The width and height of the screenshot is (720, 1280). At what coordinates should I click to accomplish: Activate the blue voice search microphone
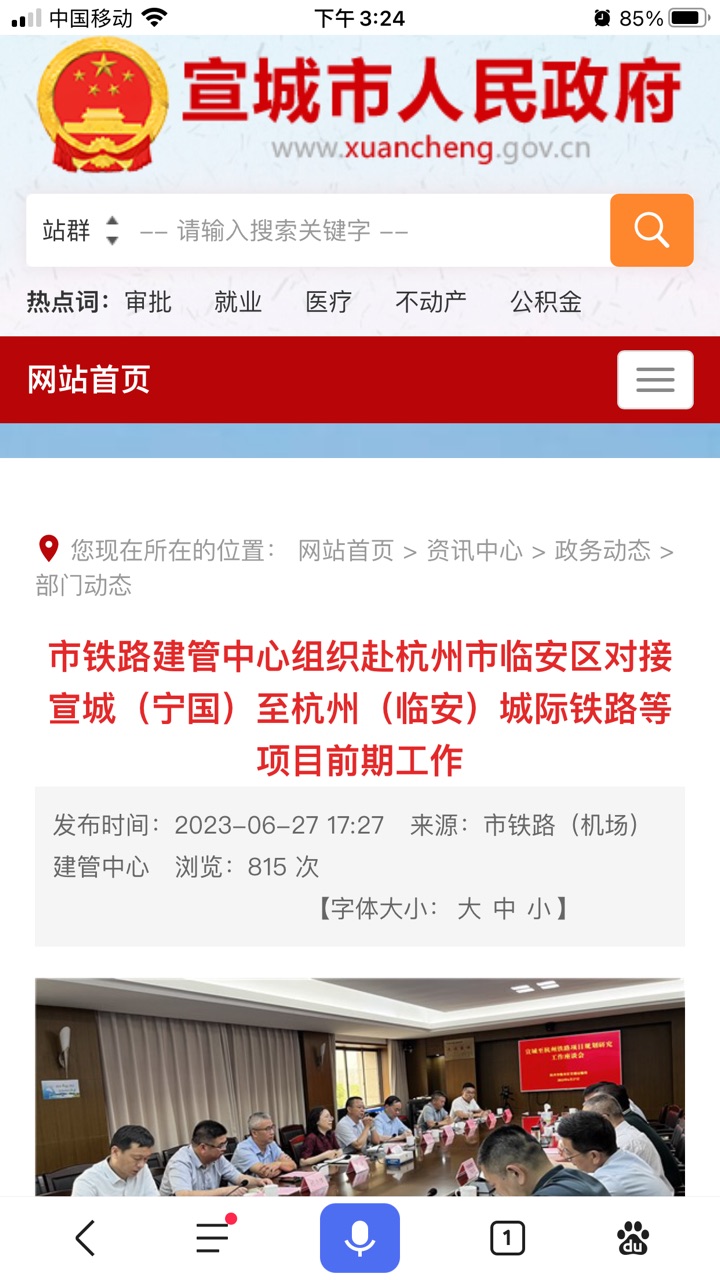360,1238
